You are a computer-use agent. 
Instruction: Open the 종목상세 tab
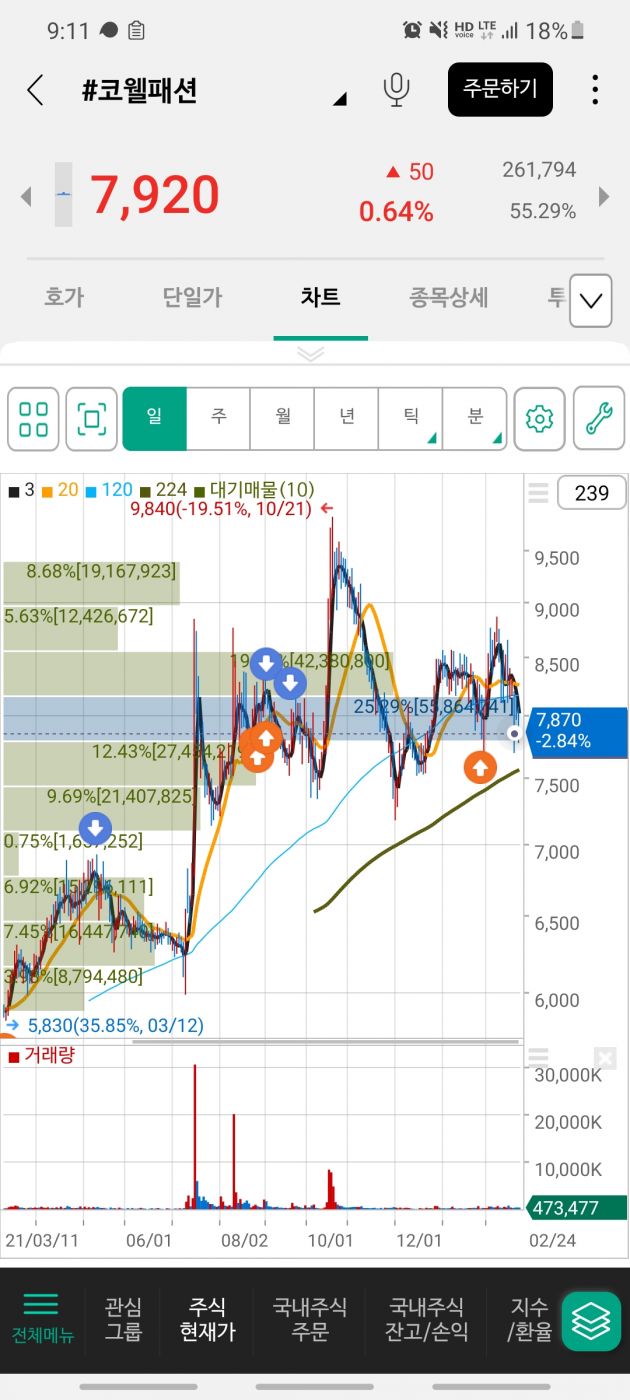point(448,297)
